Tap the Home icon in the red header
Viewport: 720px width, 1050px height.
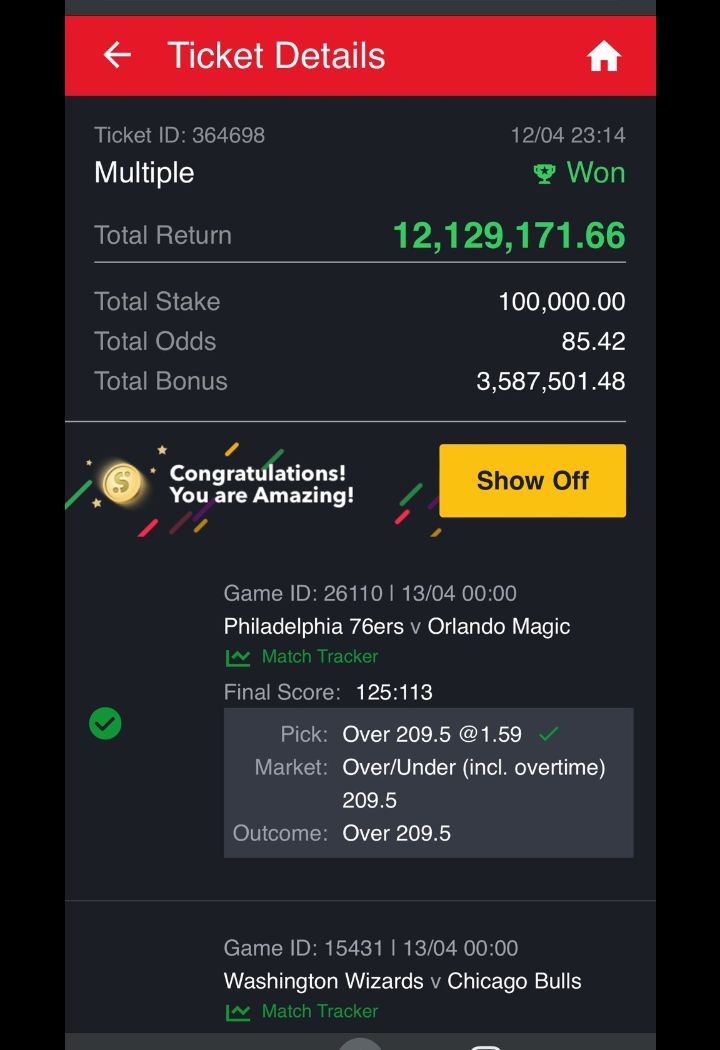(604, 56)
